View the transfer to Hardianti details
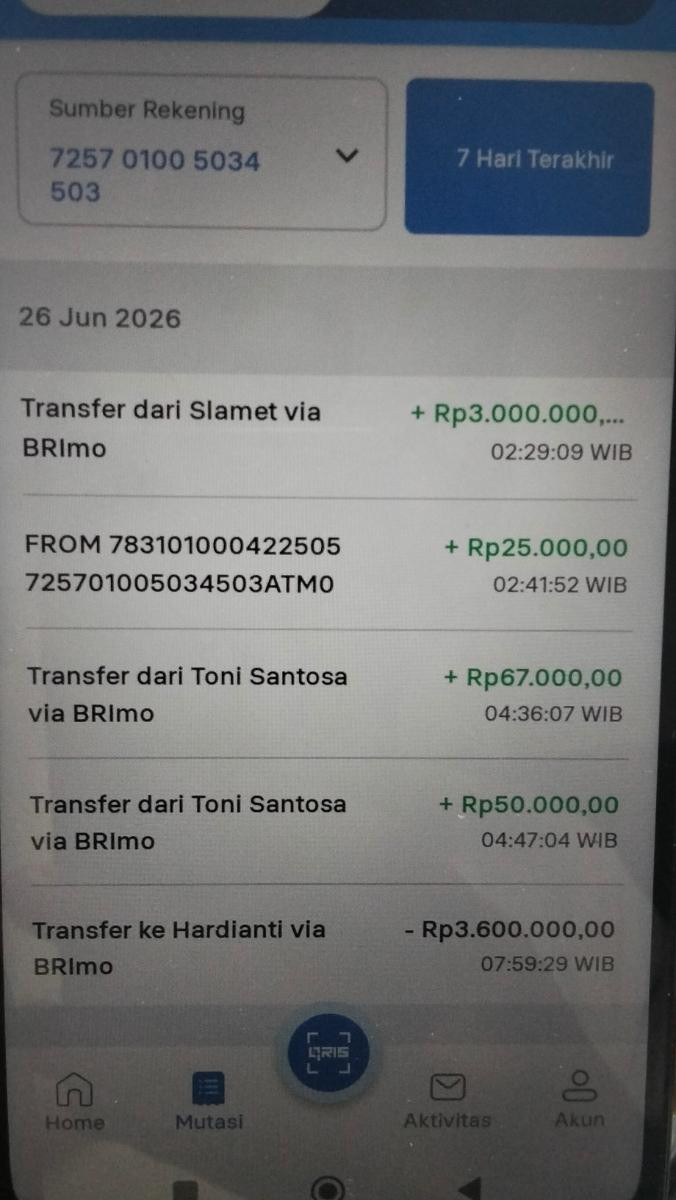 [x=326, y=947]
